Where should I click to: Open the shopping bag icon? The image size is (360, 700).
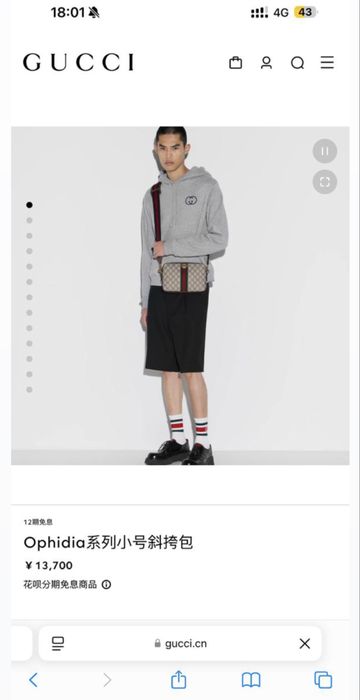235,62
